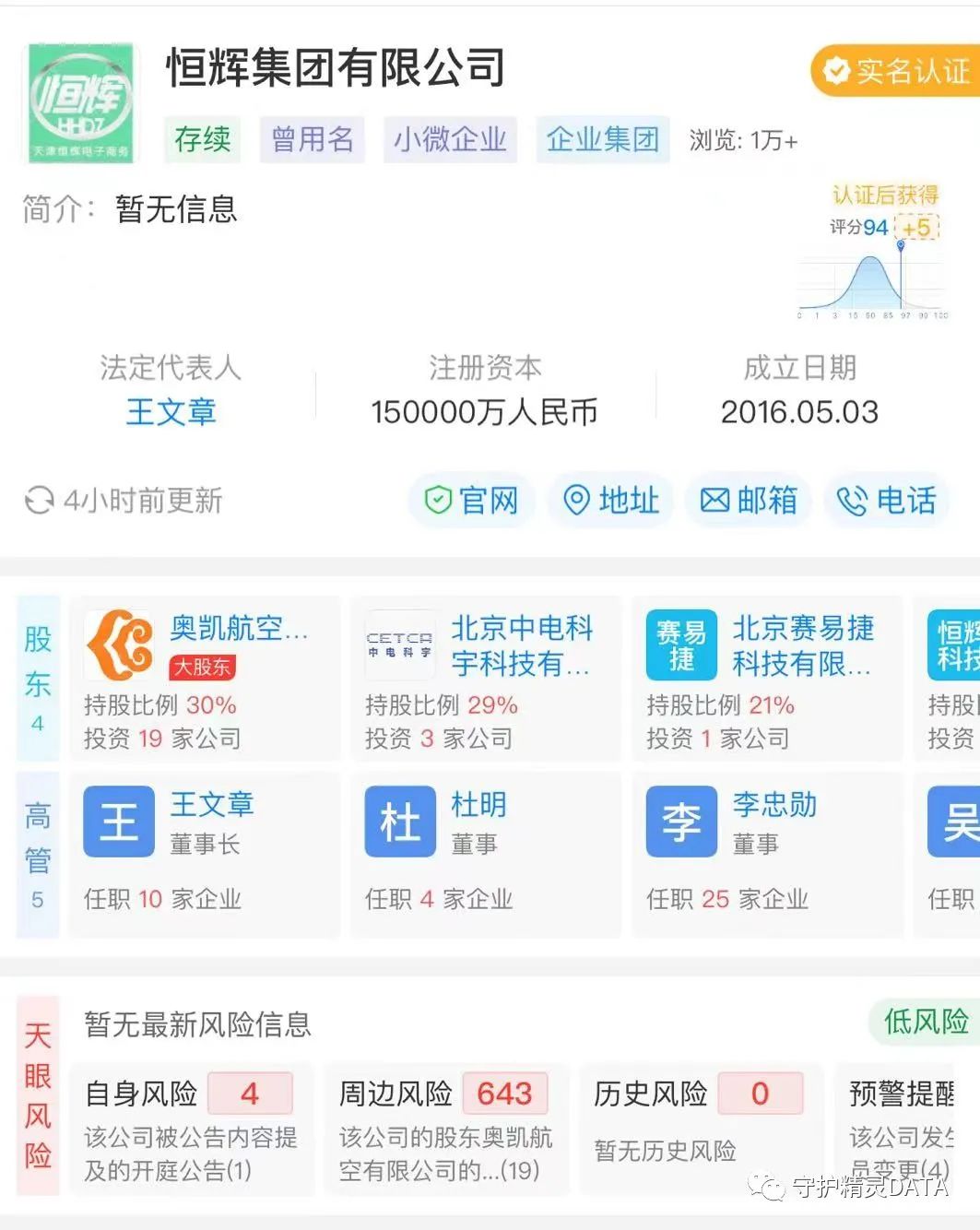The height and width of the screenshot is (1230, 980).
Task: Open the 官网 official website button
Action: [x=471, y=501]
